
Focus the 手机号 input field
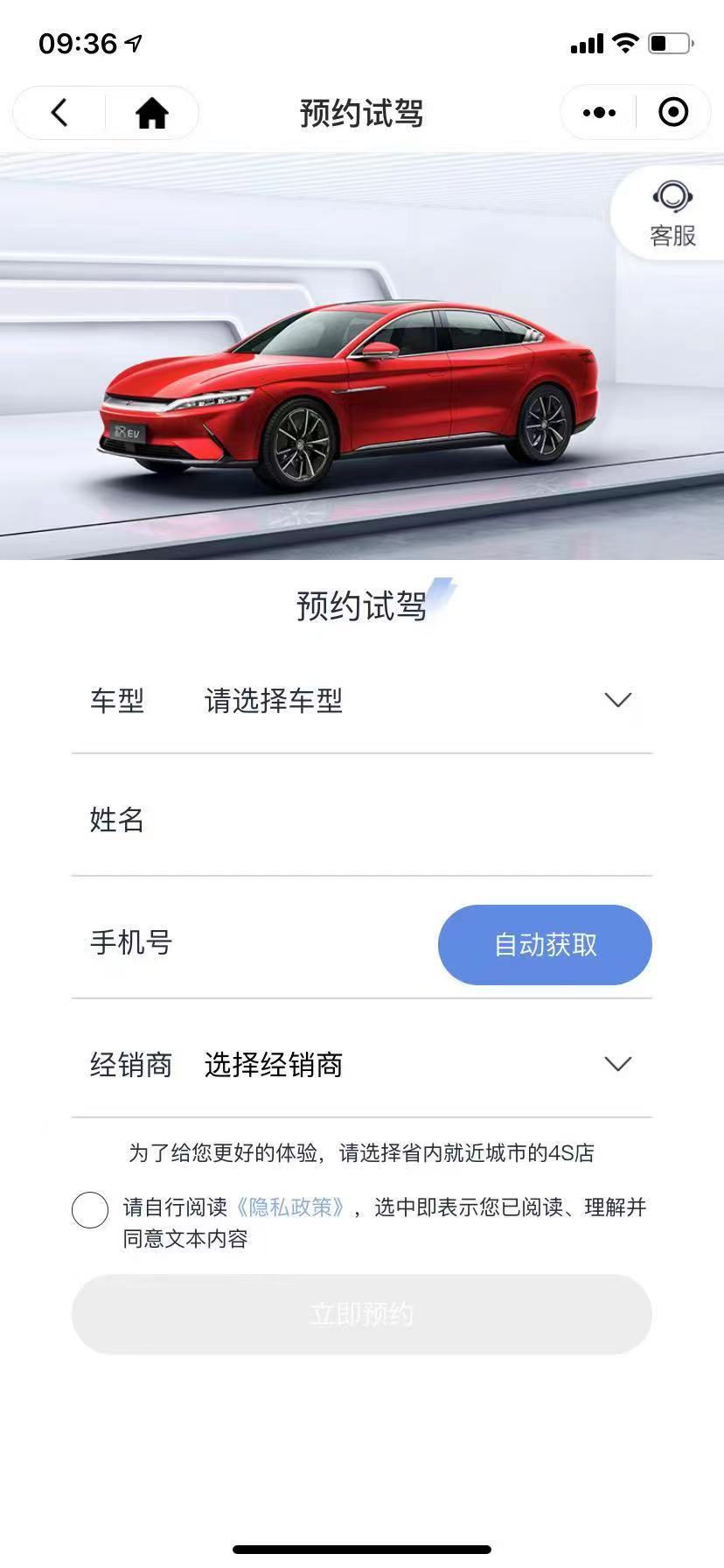297,943
